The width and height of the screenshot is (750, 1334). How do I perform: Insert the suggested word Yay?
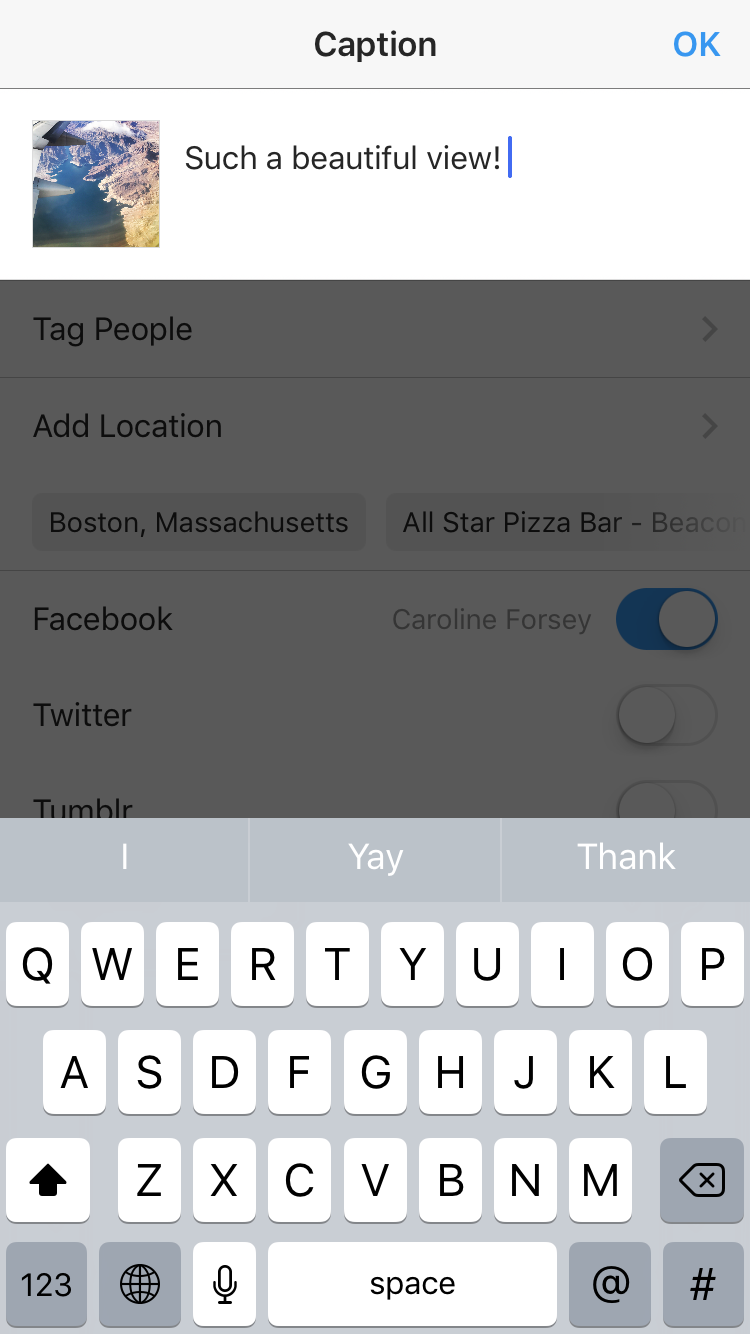[x=375, y=858]
